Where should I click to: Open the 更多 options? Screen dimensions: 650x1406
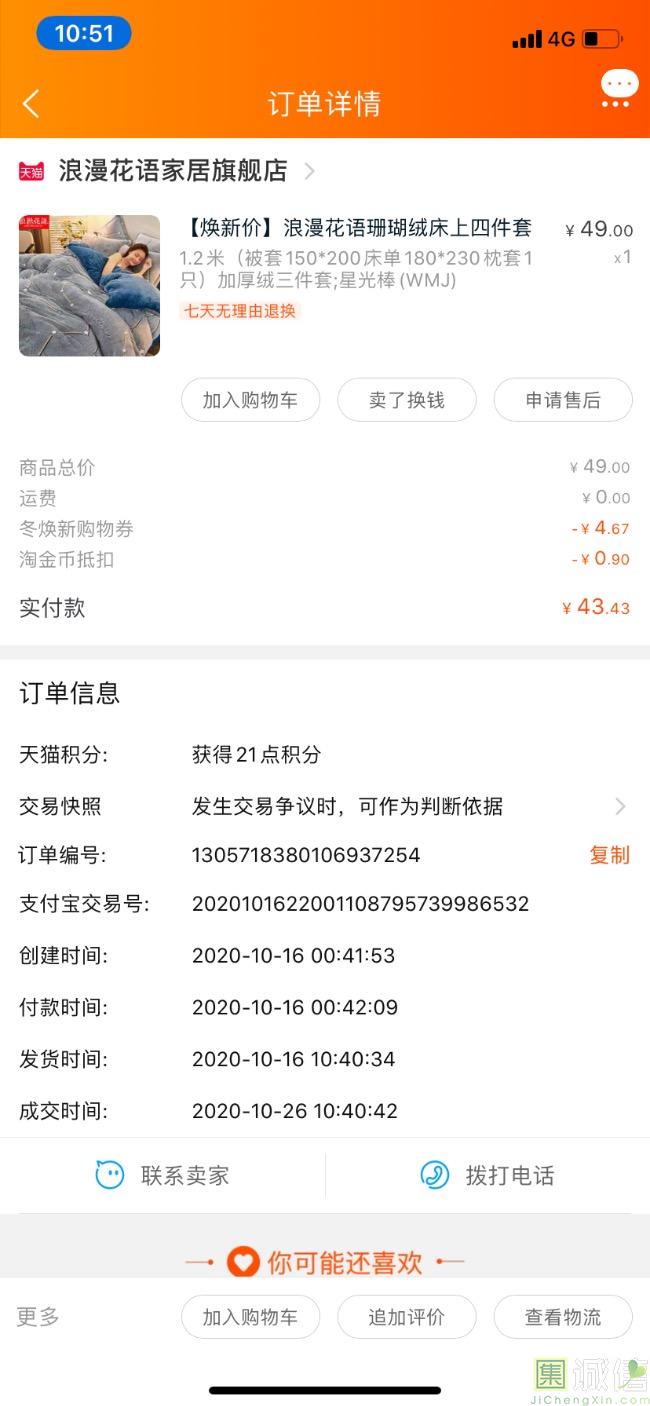38,1317
